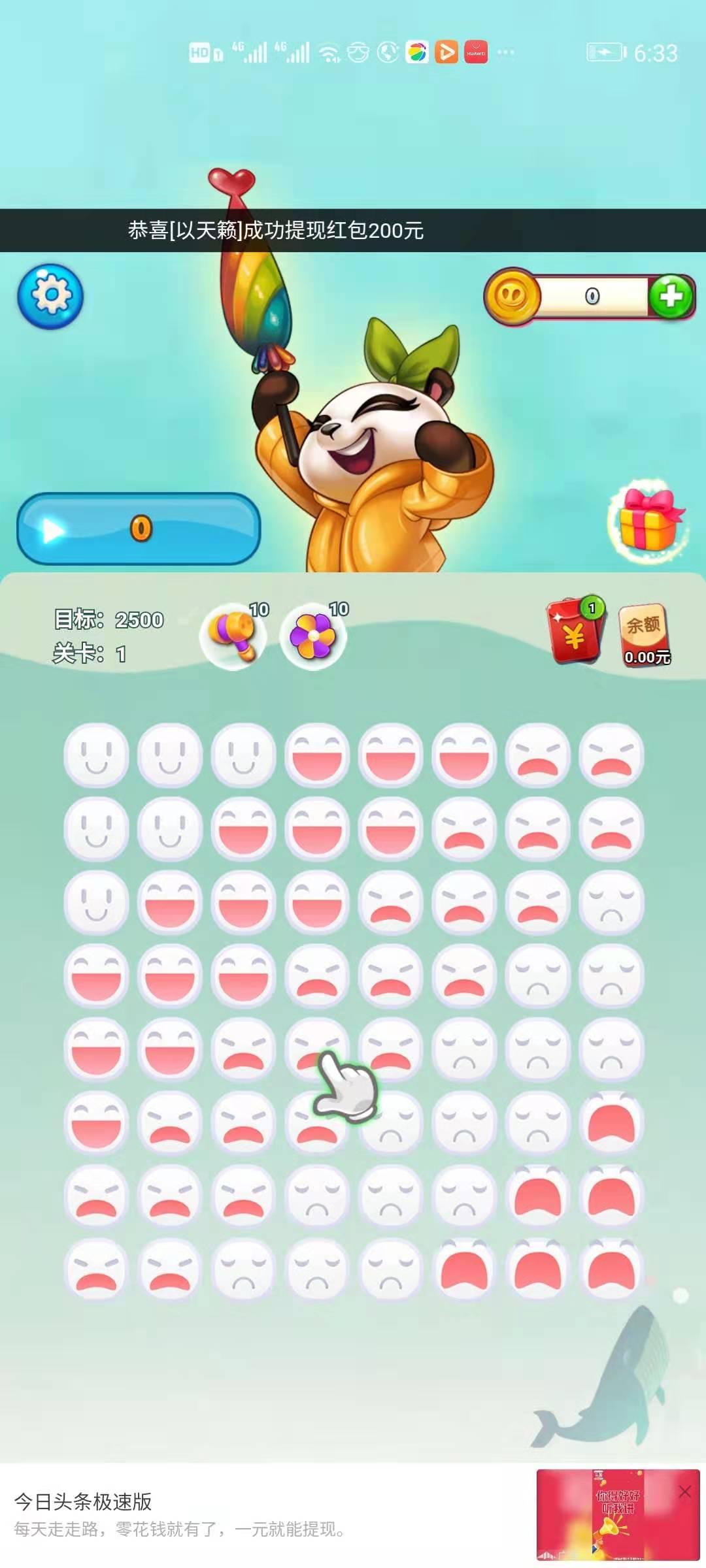Tap the blue play score button

click(139, 529)
